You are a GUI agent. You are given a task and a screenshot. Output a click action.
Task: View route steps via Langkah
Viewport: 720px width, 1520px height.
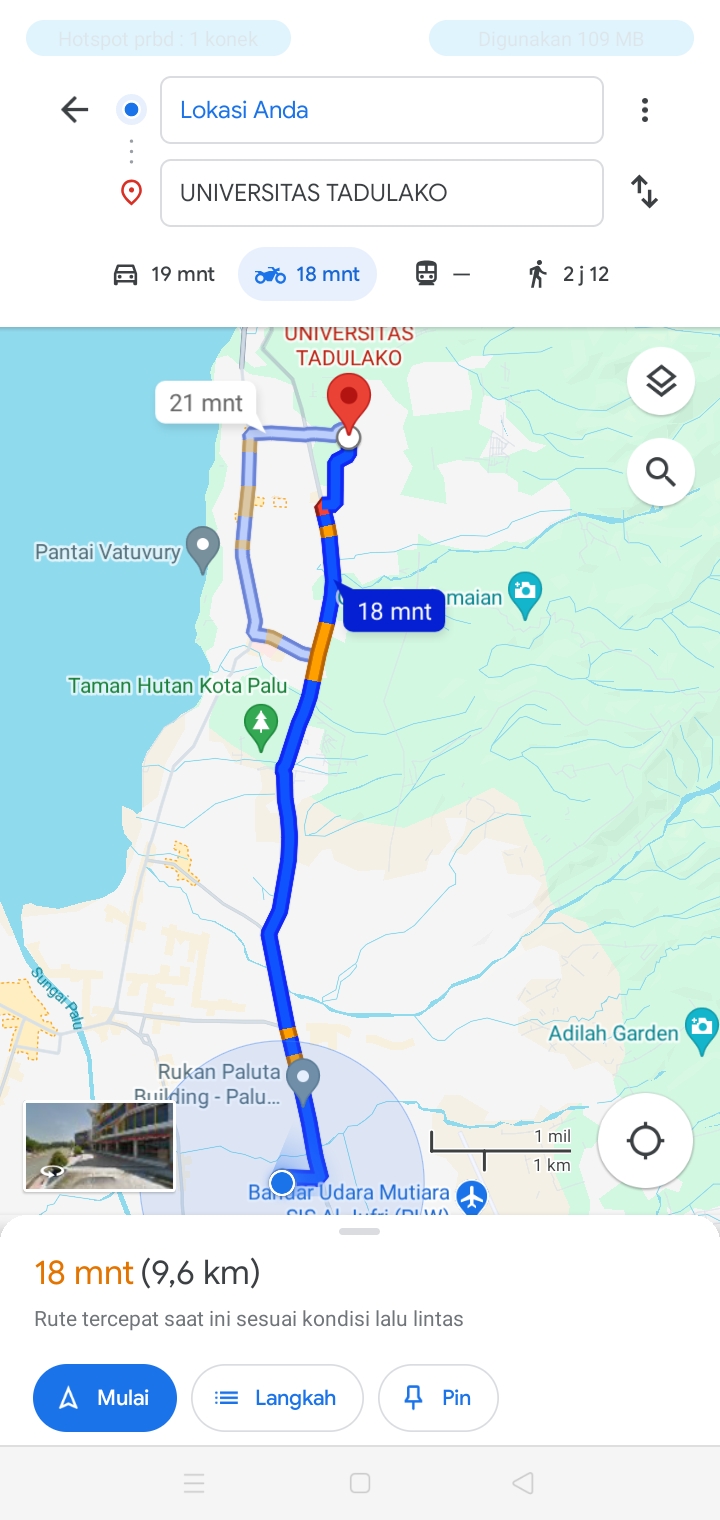(x=277, y=1398)
